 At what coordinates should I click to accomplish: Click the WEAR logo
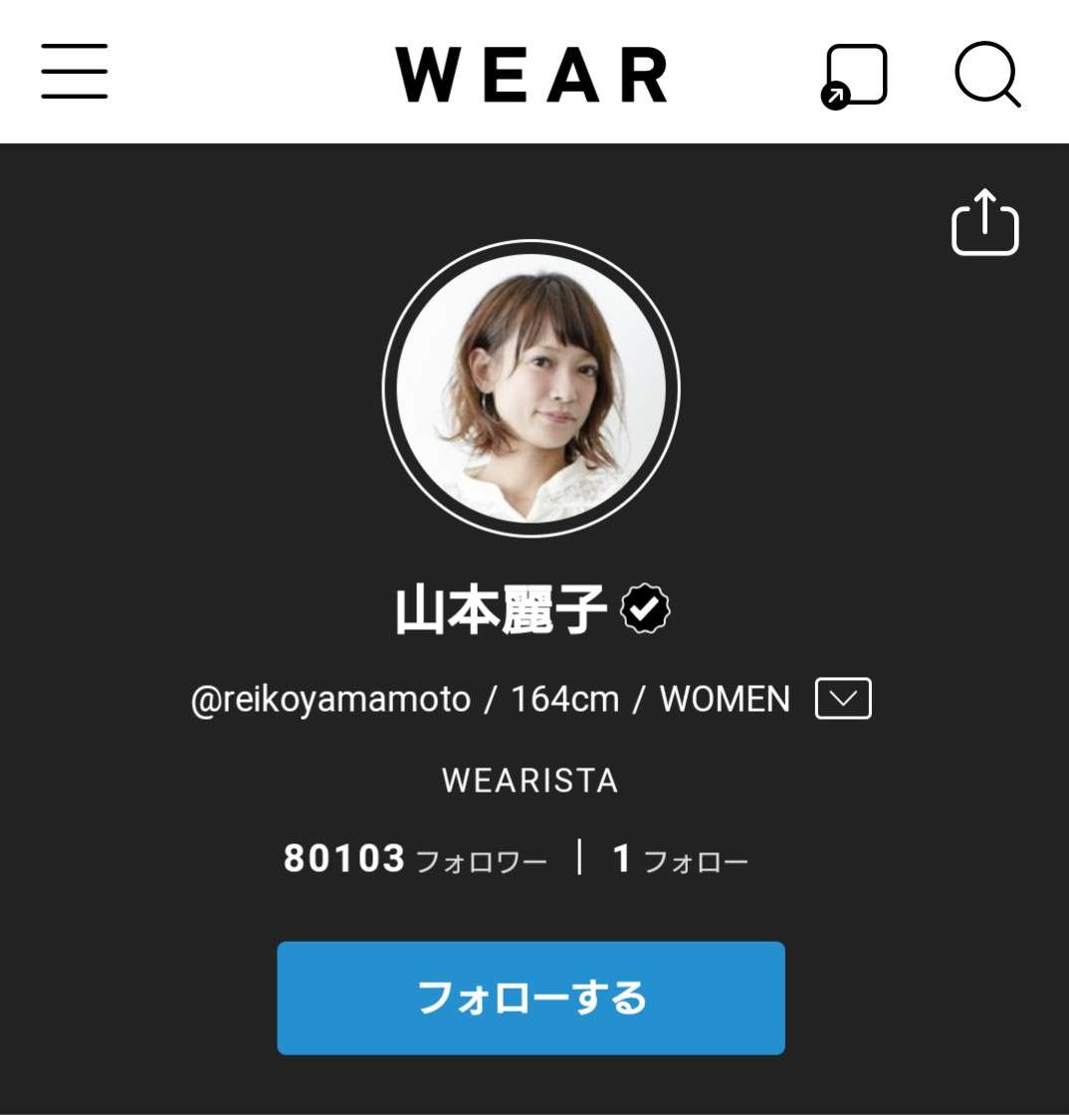pos(533,71)
